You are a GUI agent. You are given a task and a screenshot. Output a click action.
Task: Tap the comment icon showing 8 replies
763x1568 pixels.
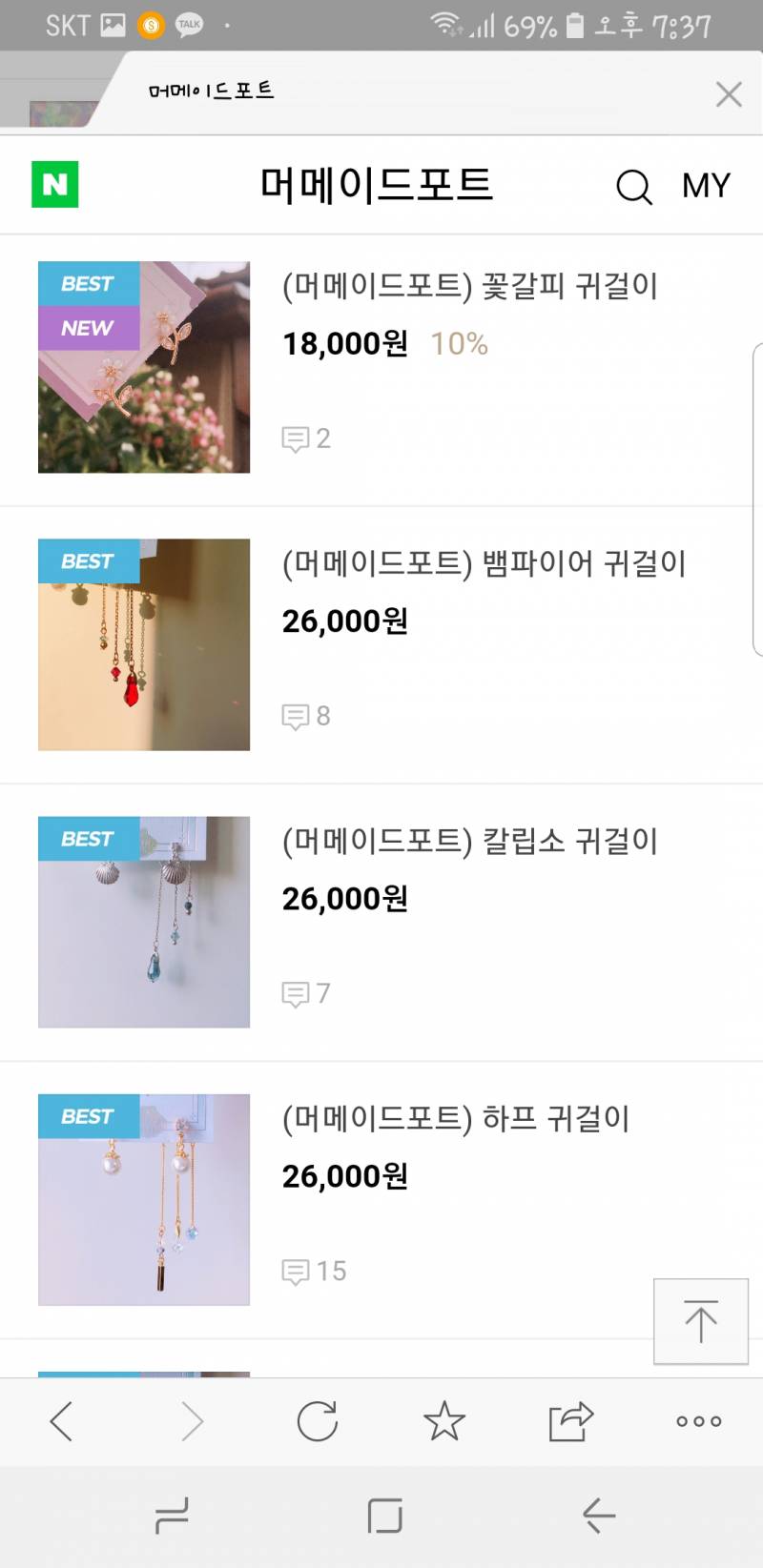click(298, 716)
